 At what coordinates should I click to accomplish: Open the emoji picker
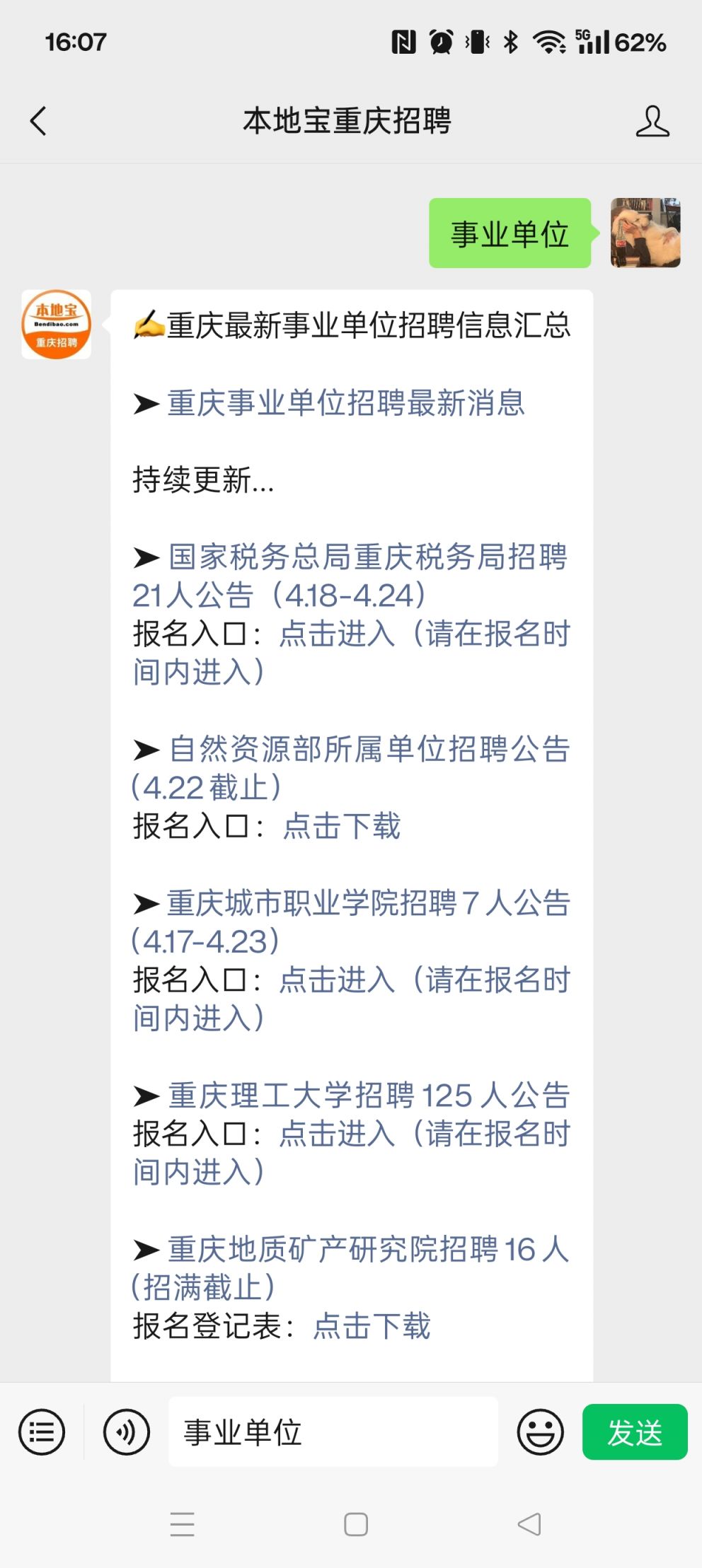[540, 1432]
